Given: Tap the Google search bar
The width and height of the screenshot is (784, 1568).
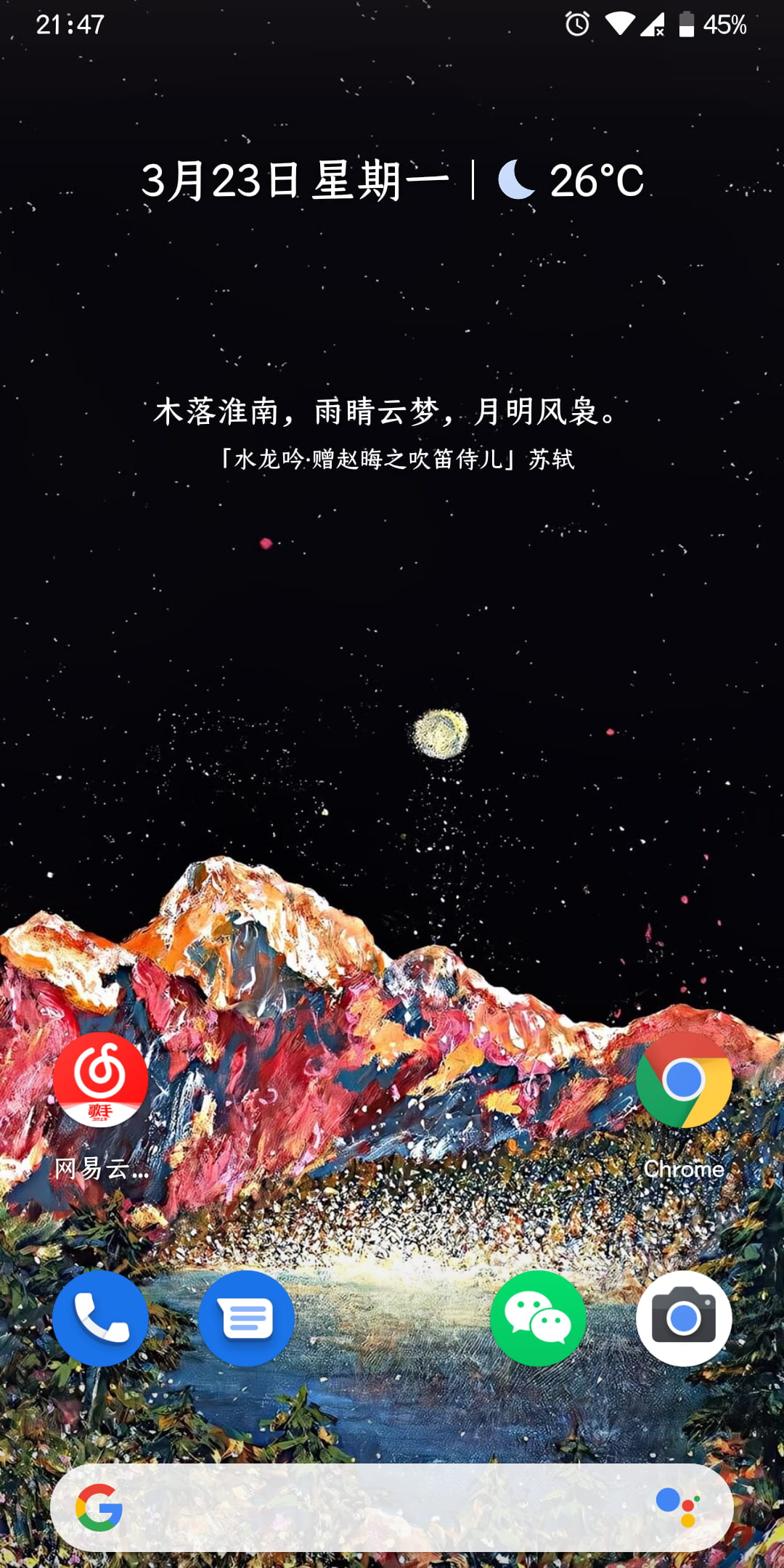Looking at the screenshot, I should pyautogui.click(x=363, y=1508).
